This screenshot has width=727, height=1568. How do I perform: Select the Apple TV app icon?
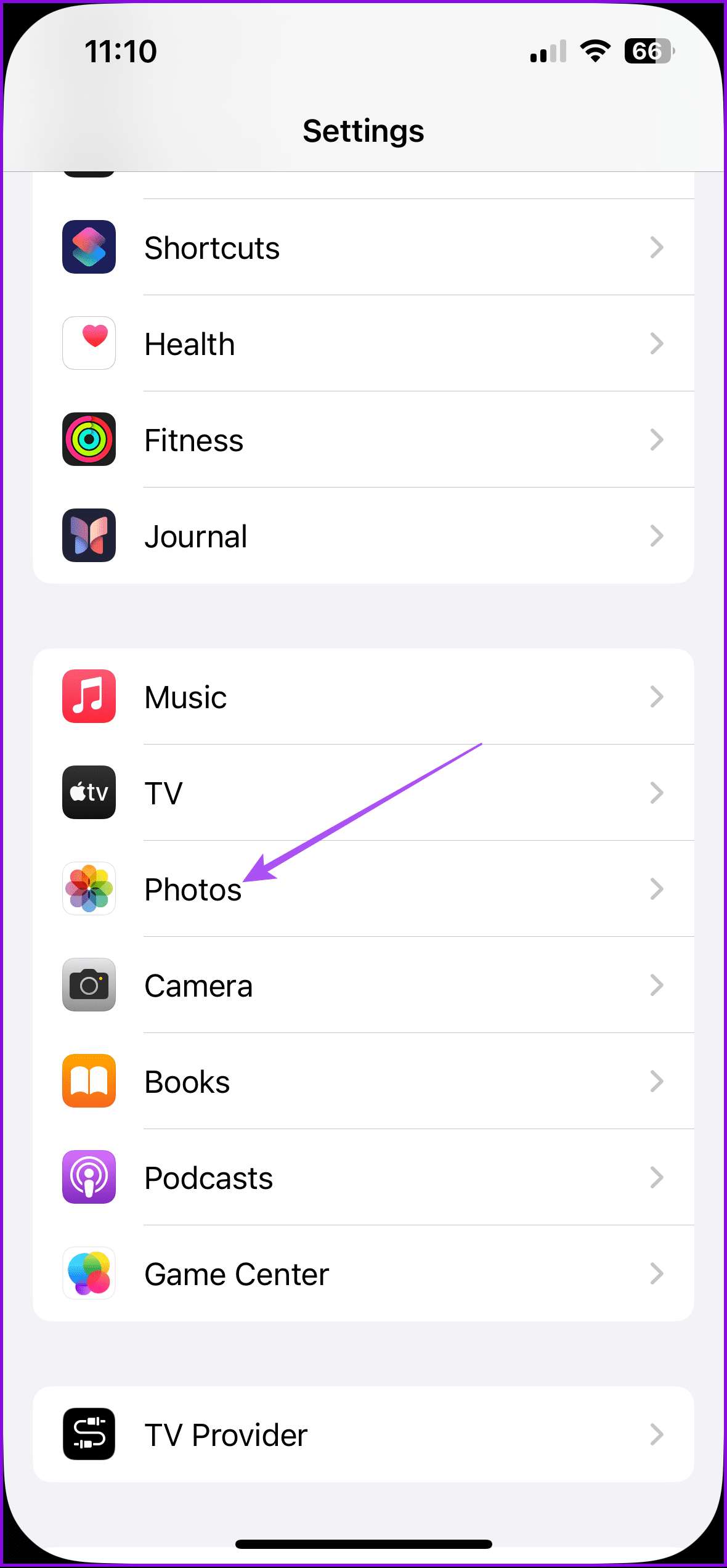[89, 793]
